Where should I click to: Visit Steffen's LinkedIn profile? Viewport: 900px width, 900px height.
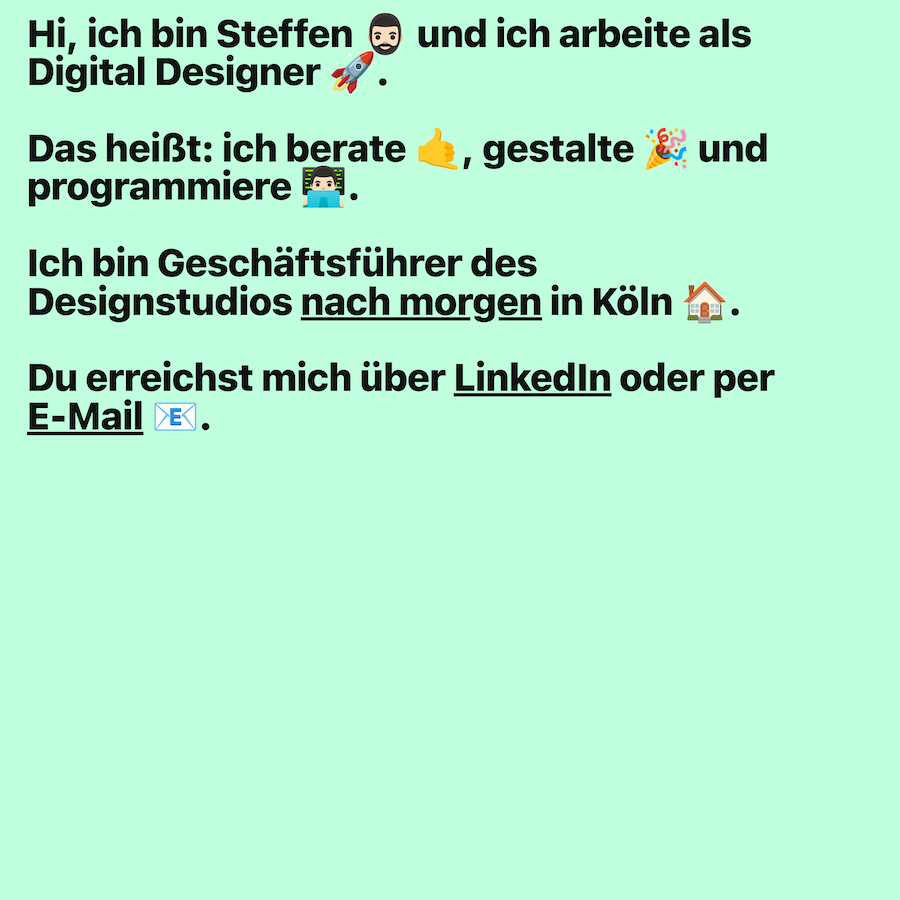coord(532,379)
